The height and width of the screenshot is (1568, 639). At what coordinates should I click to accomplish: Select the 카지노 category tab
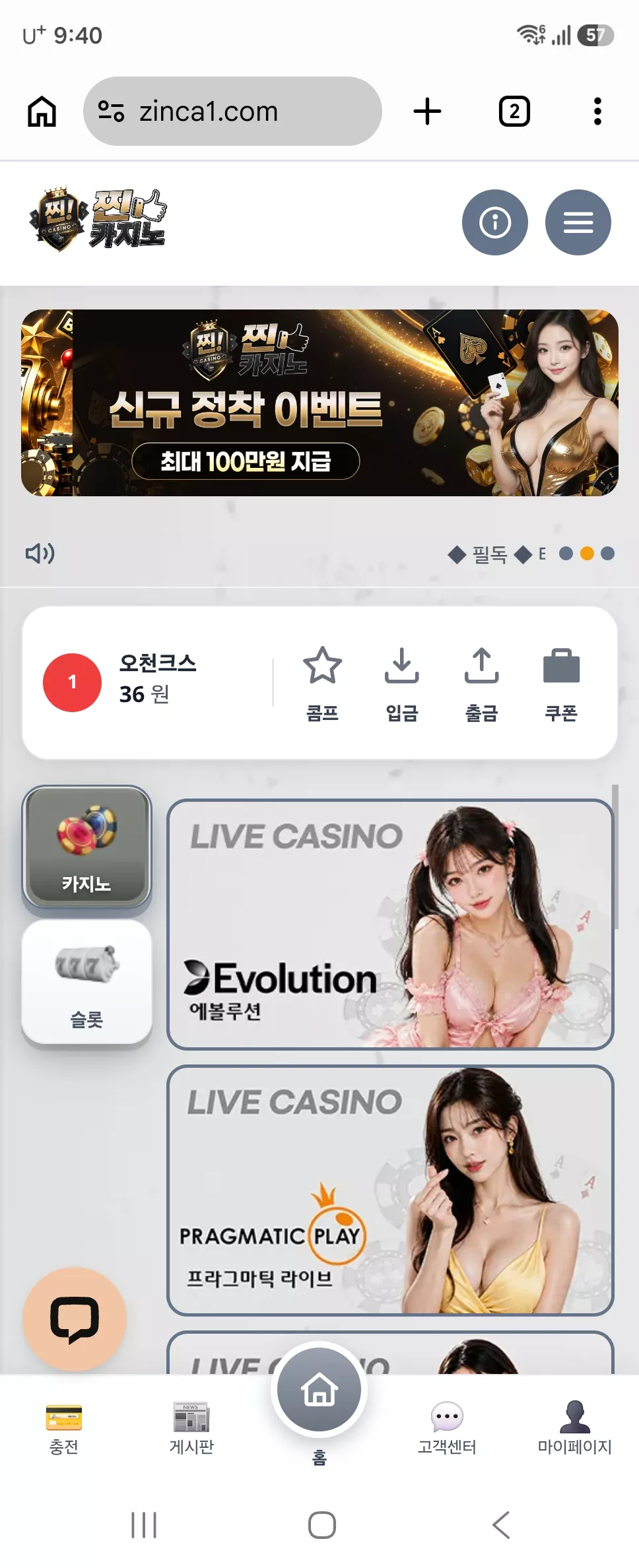pos(86,847)
